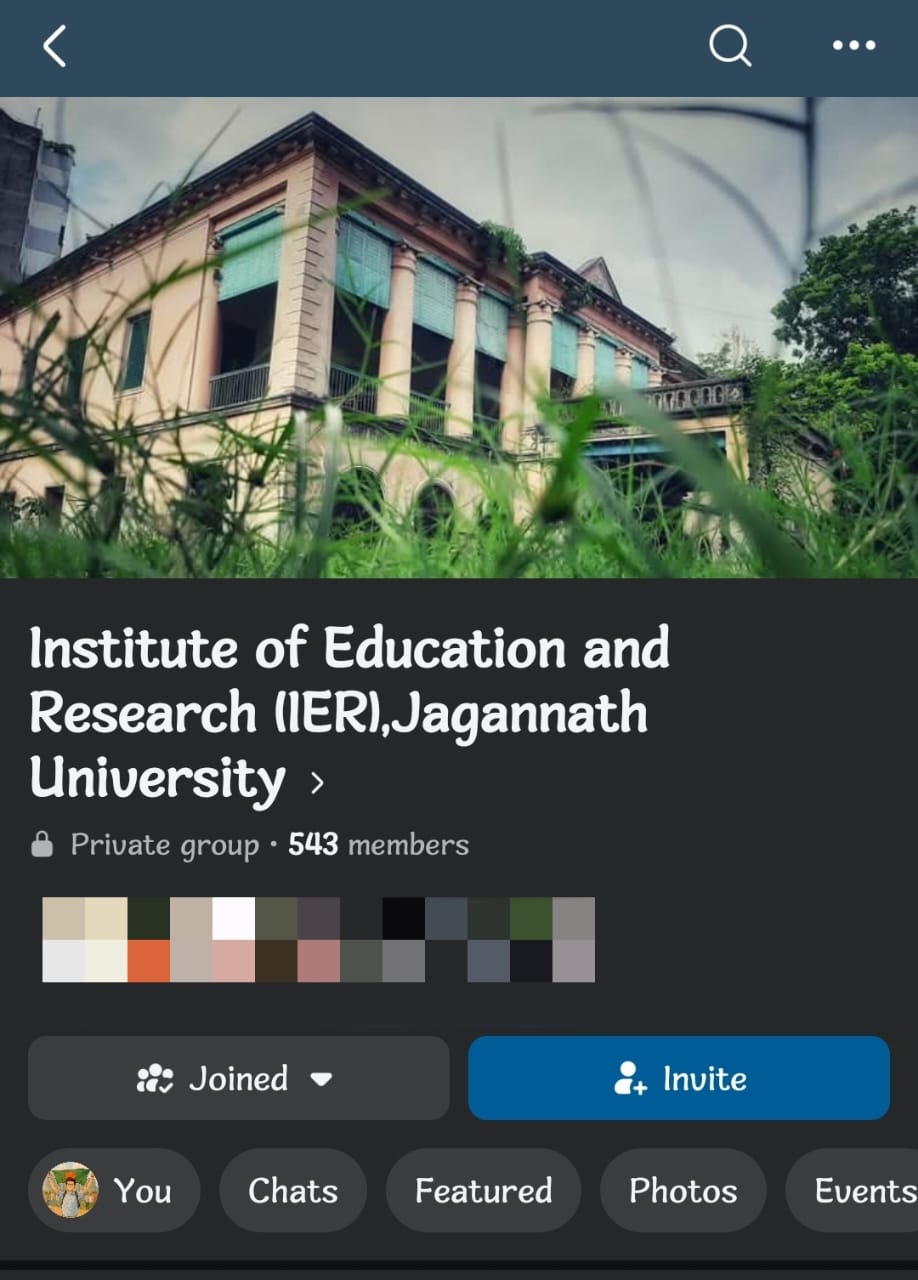Open the Photos chip

pos(683,1190)
